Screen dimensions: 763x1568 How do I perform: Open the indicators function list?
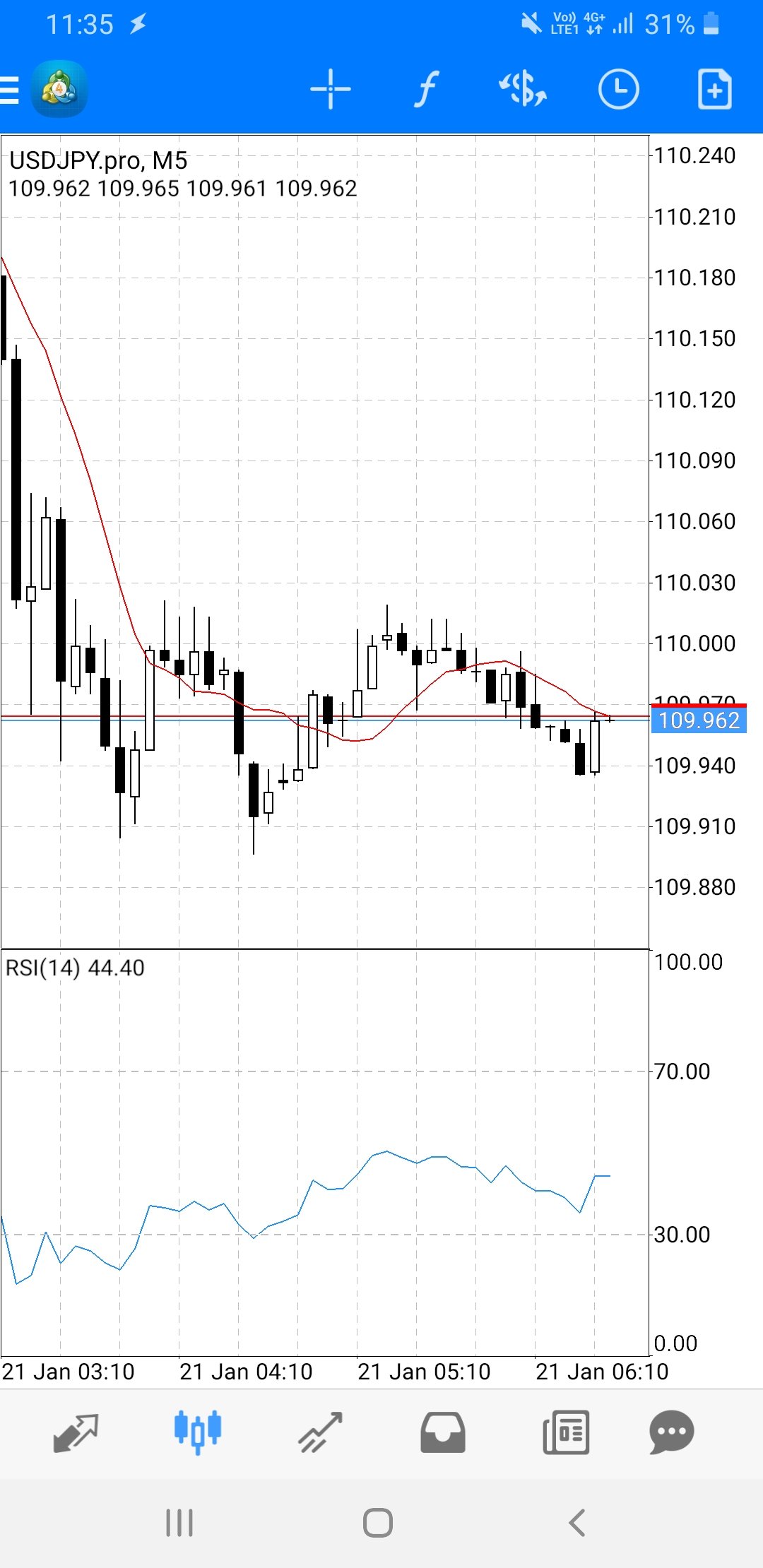426,90
